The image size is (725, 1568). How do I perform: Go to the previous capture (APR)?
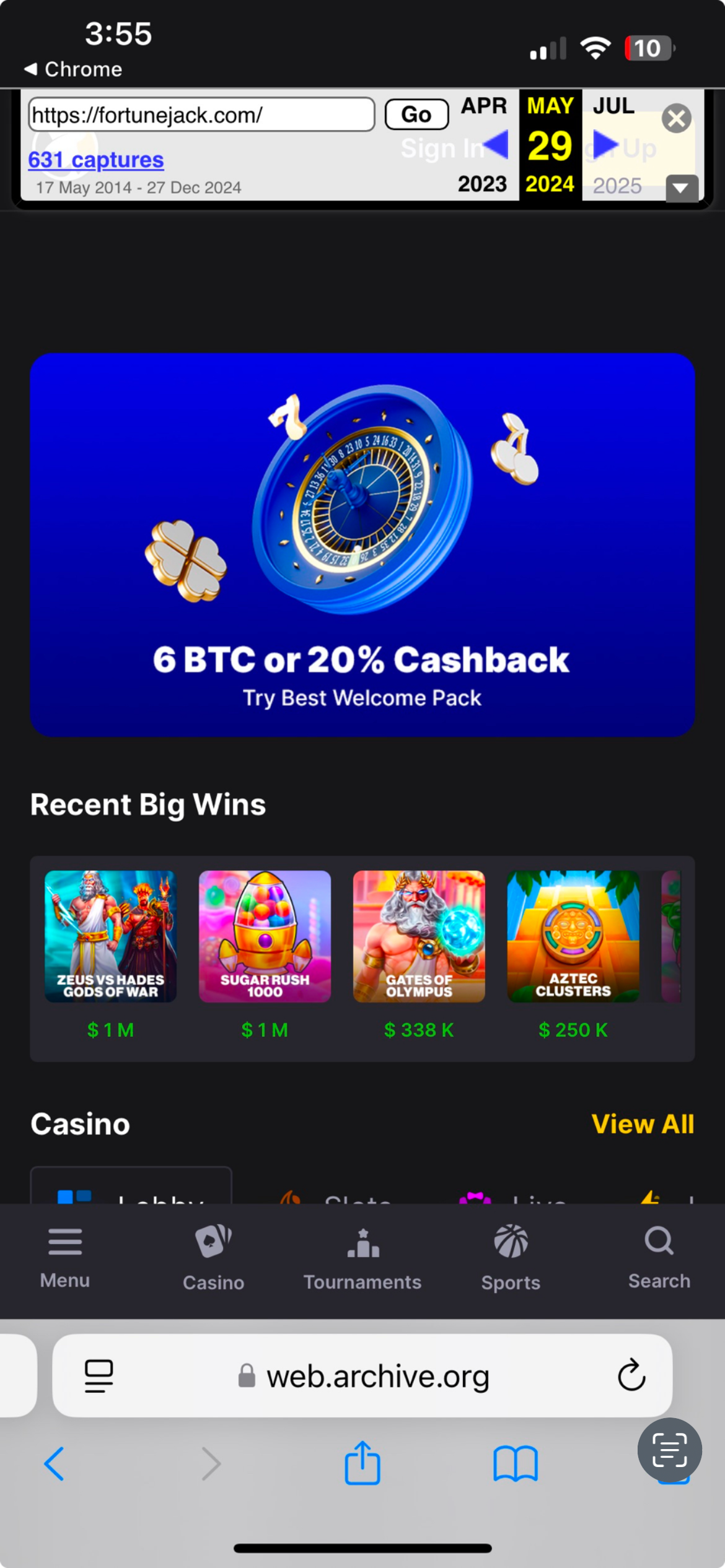pyautogui.click(x=495, y=144)
